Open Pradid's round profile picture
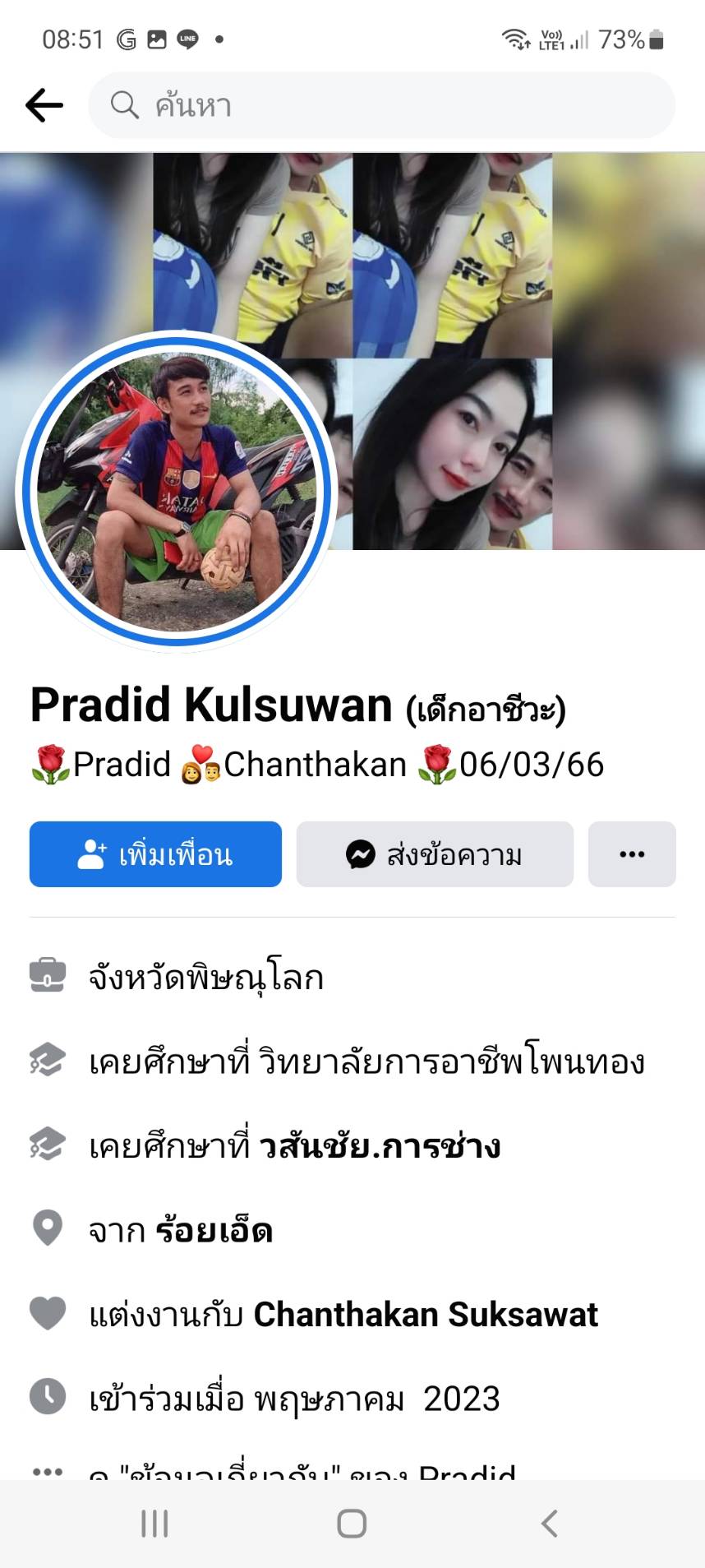This screenshot has width=705, height=1568. click(177, 491)
